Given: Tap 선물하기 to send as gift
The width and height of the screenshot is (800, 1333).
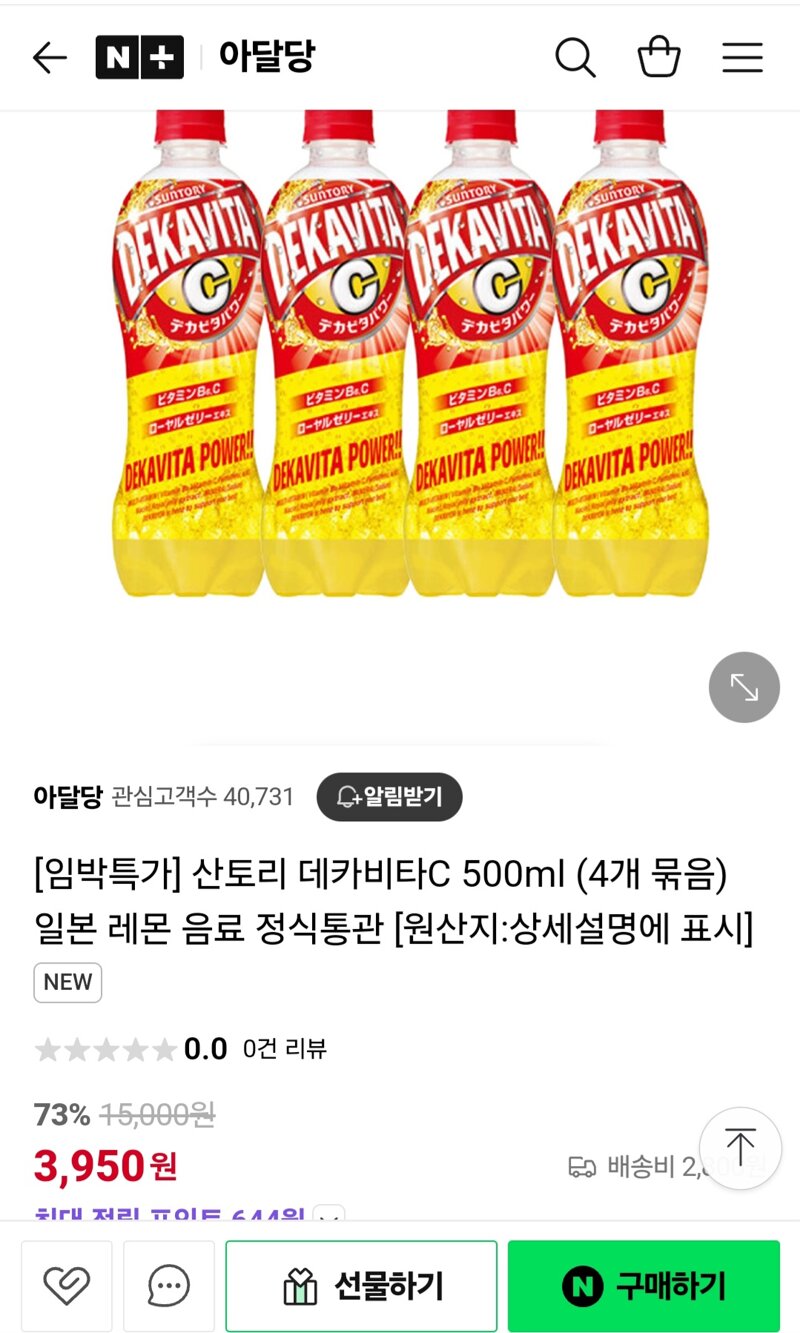Looking at the screenshot, I should [x=361, y=1285].
